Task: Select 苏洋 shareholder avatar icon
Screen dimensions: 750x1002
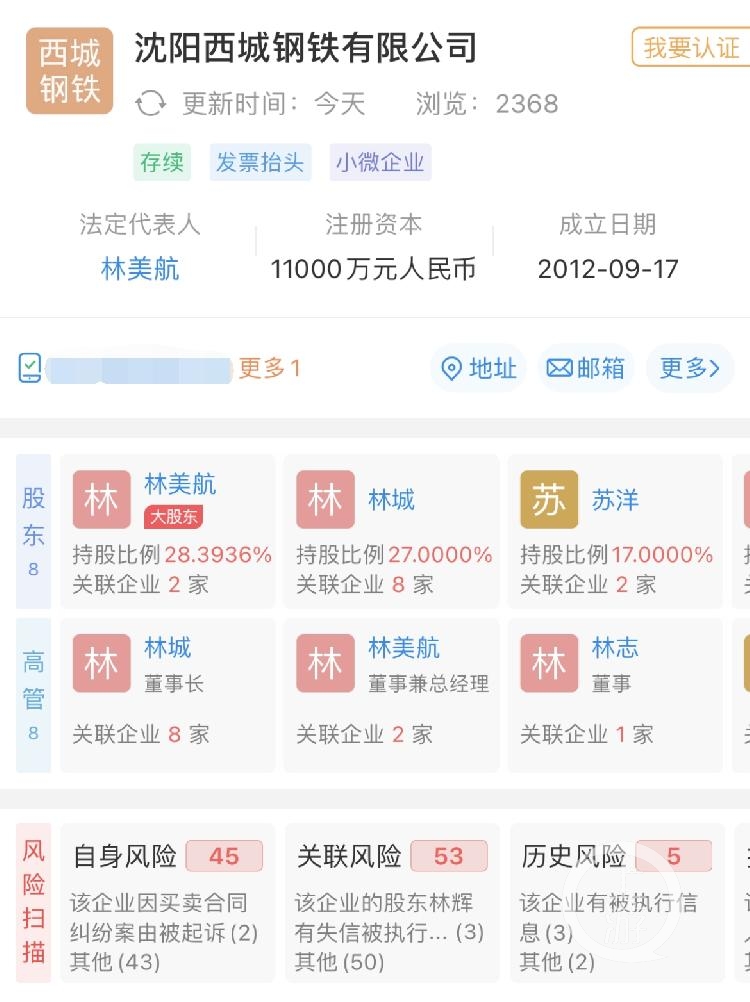Action: 549,497
